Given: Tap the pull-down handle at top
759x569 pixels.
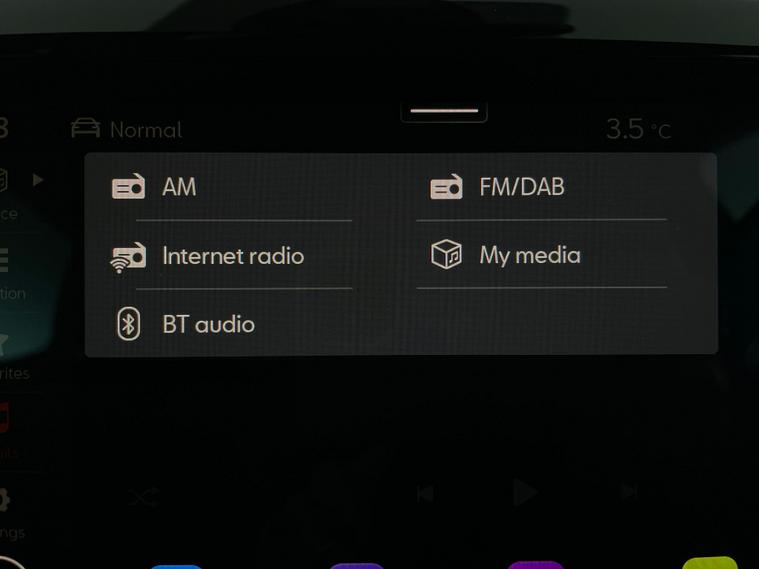Looking at the screenshot, I should point(444,111).
